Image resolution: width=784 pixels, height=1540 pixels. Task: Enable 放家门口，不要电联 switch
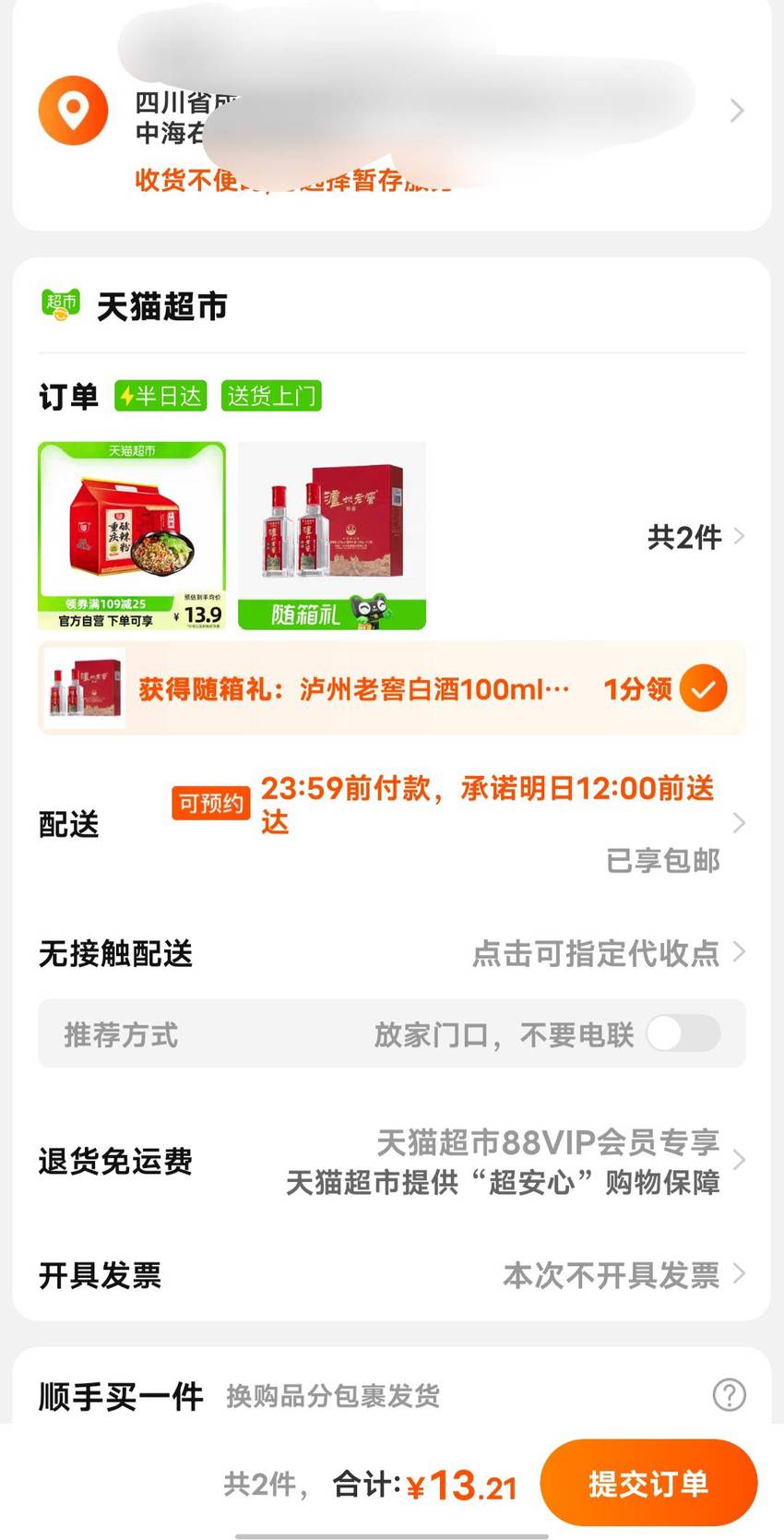coord(683,1033)
